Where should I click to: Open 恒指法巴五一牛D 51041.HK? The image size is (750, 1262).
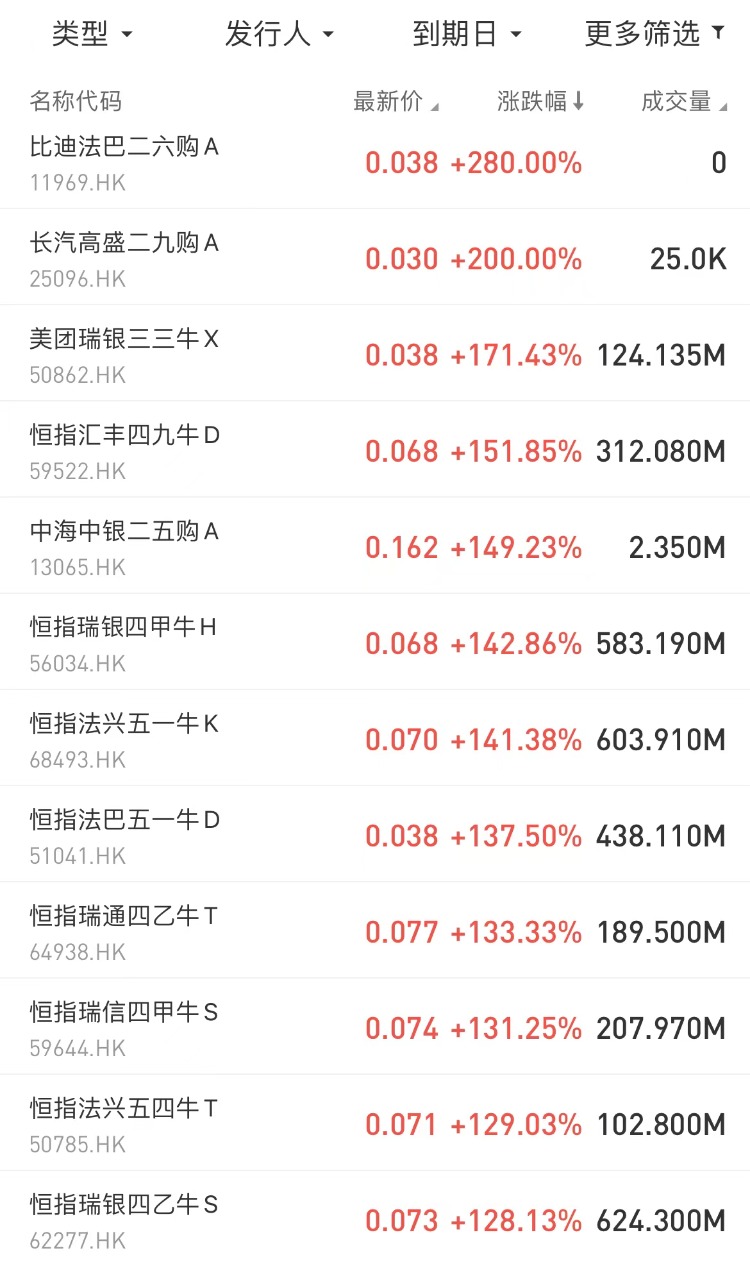[375, 833]
